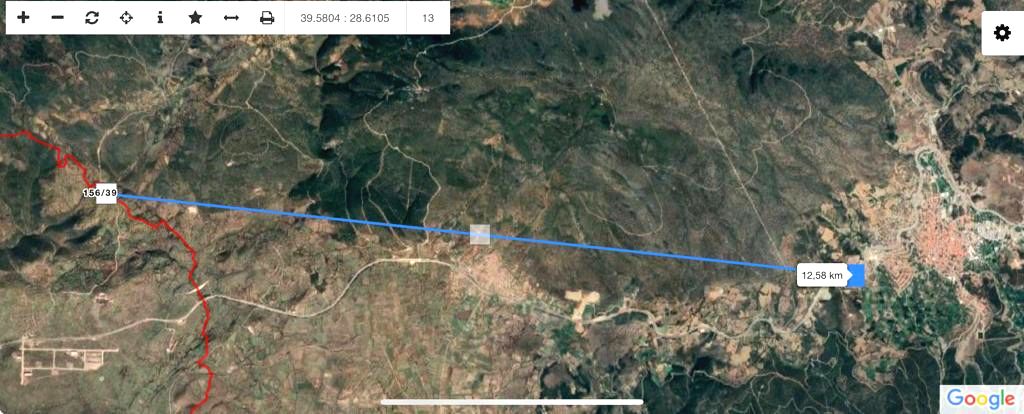
Task: Zoom in on the map
Action: click(24, 18)
